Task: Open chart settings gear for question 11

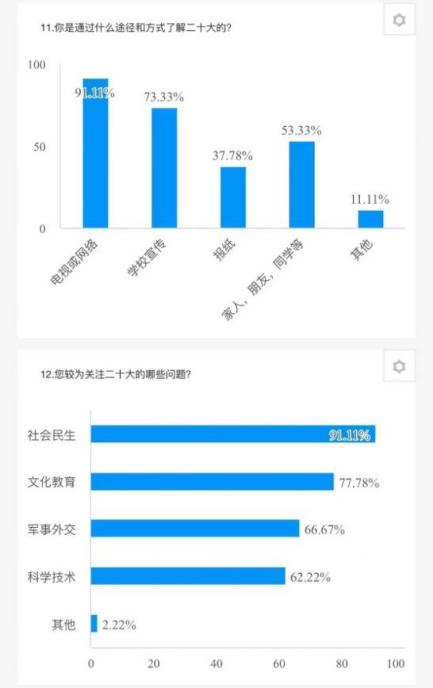Action: (x=399, y=20)
